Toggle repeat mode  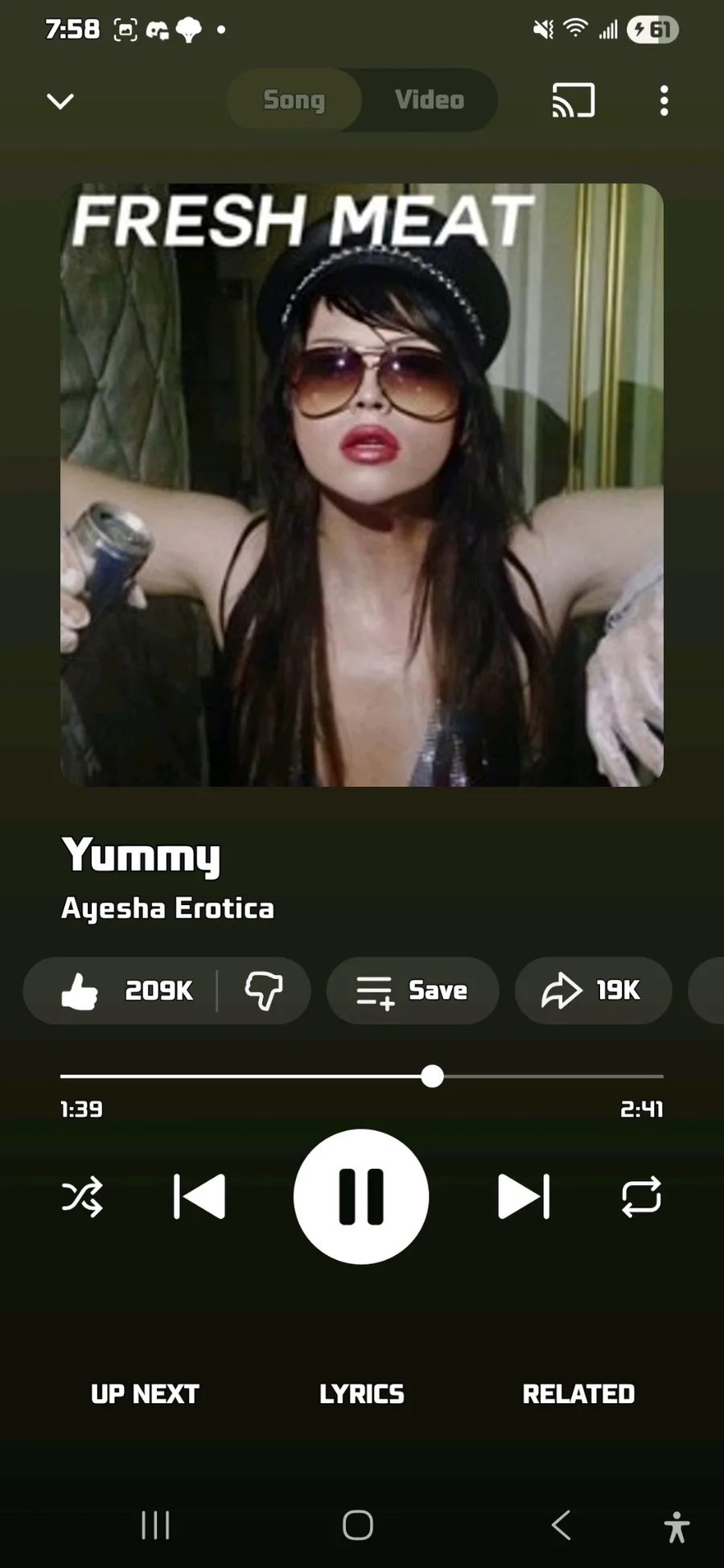[641, 1196]
